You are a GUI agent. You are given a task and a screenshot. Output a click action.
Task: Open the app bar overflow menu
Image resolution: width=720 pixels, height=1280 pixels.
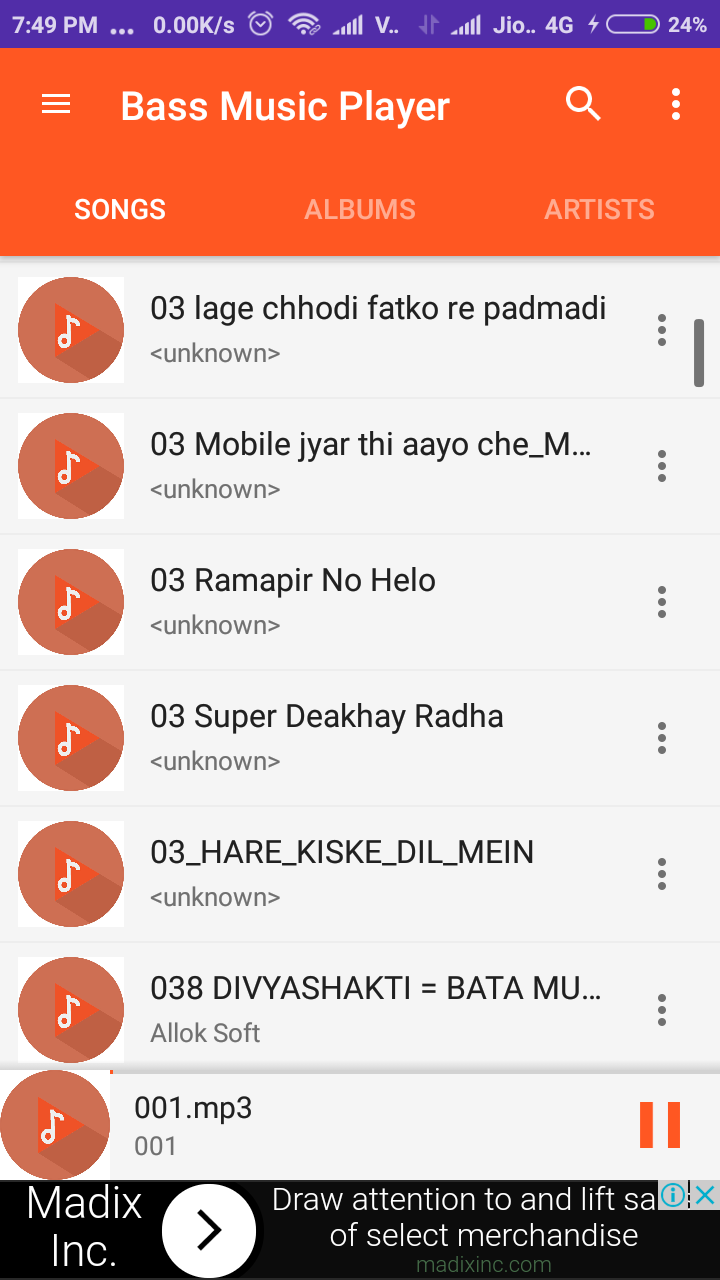coord(676,104)
